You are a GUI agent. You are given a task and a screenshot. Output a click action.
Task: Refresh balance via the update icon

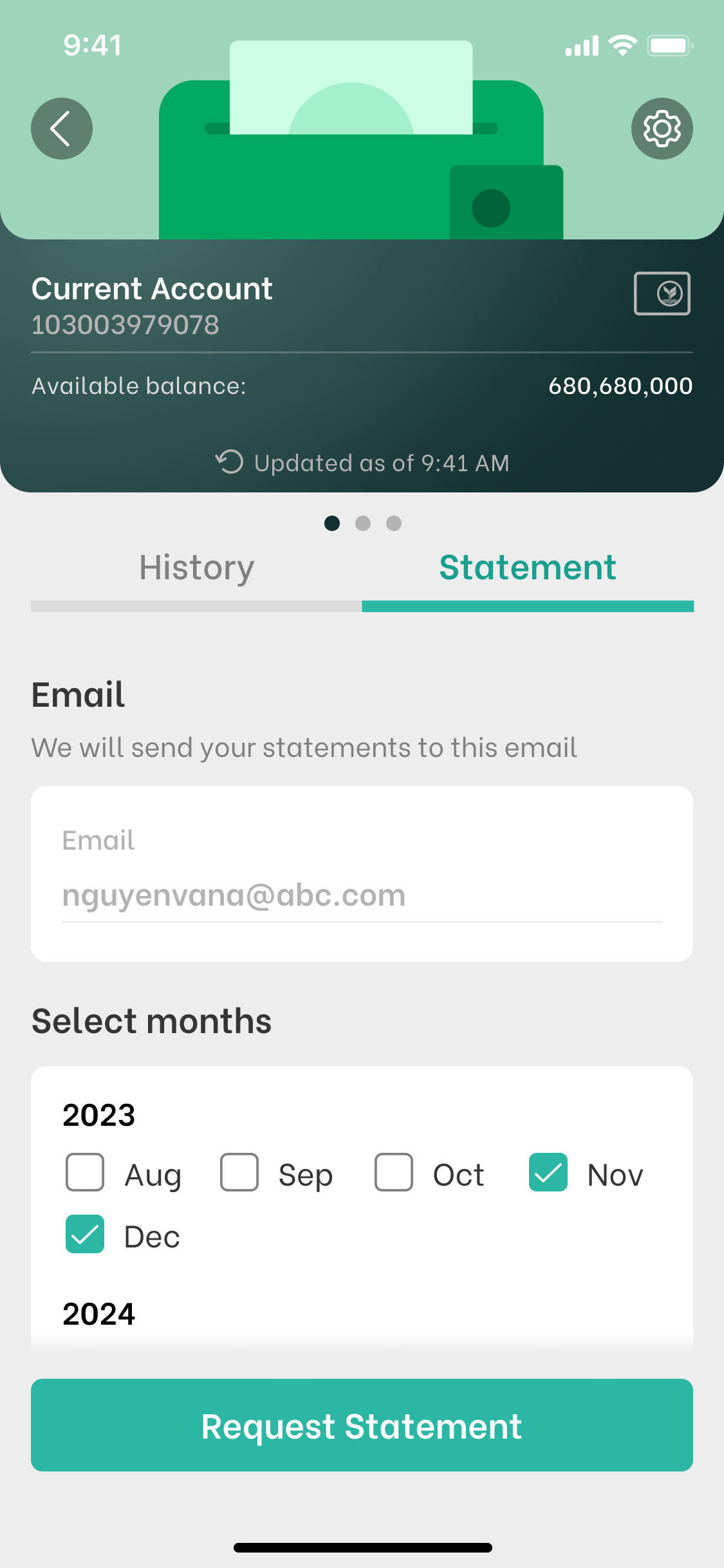tap(230, 462)
